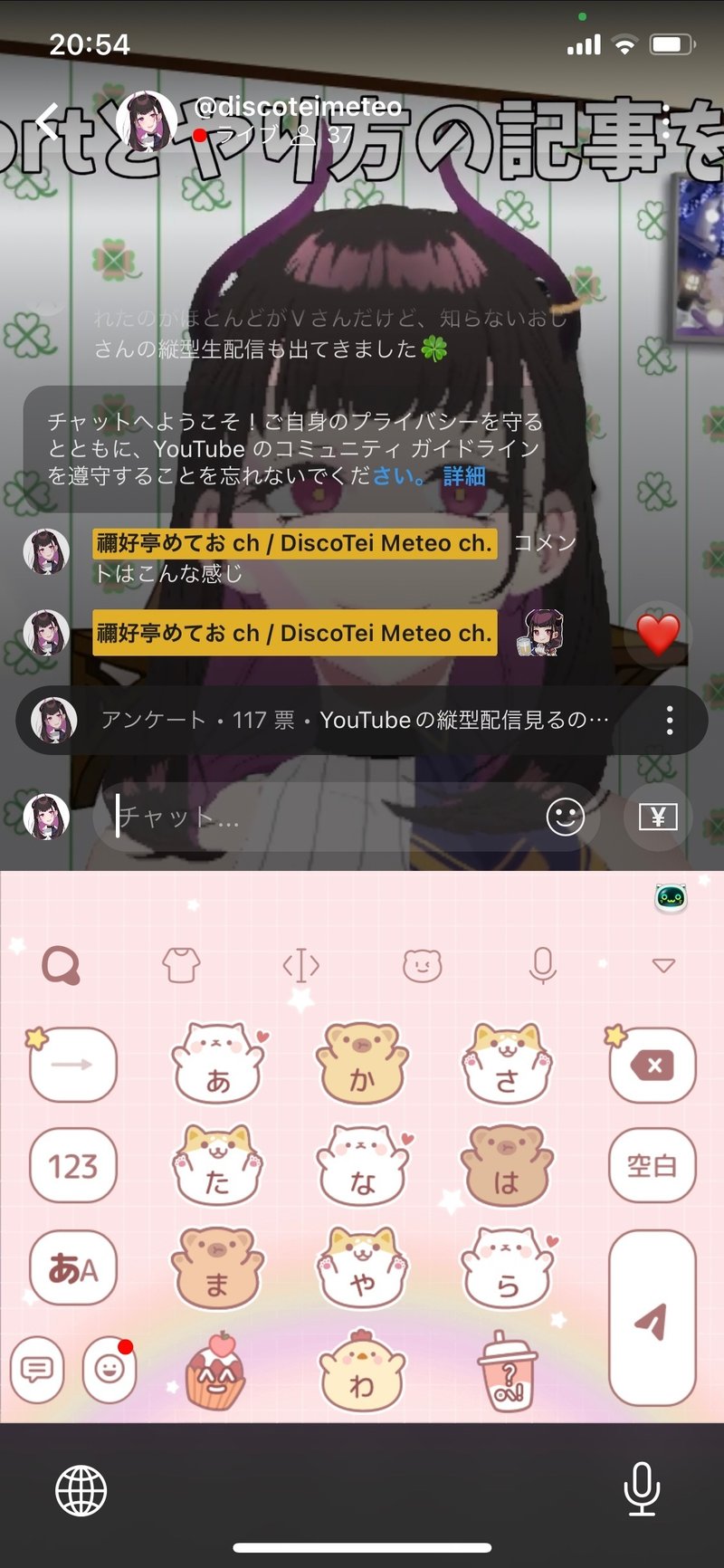This screenshot has height=1568, width=724.
Task: Send a heart reaction
Action: pyautogui.click(x=658, y=633)
